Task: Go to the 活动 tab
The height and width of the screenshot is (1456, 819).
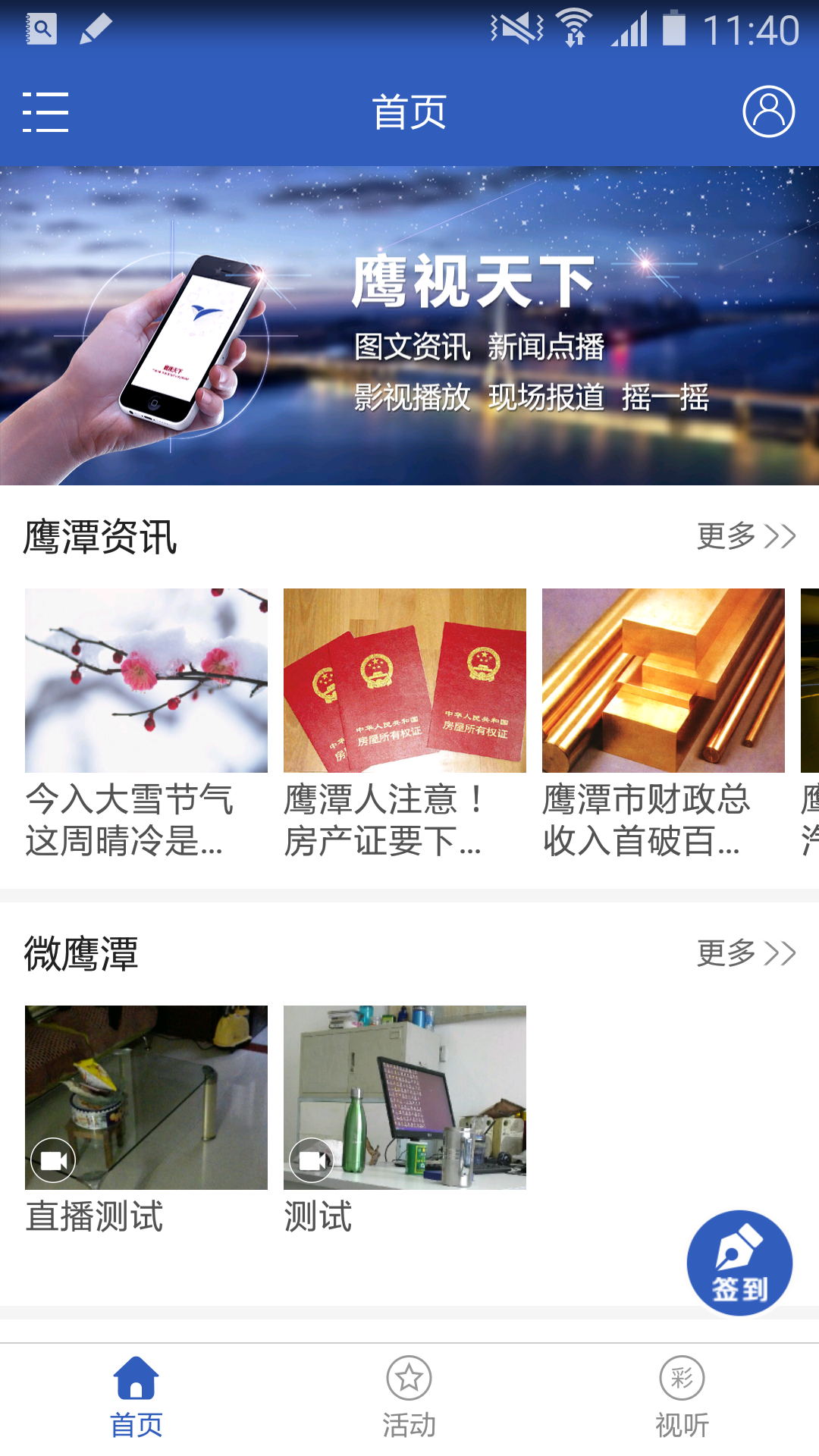Action: pyautogui.click(x=409, y=1397)
